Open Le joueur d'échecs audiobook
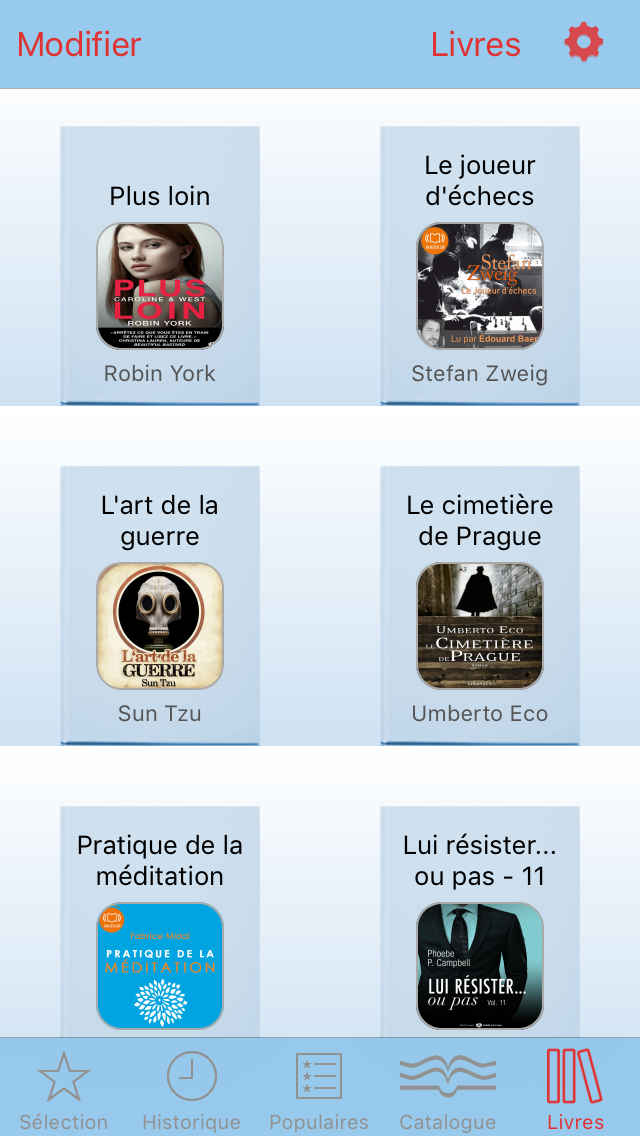 pos(480,286)
